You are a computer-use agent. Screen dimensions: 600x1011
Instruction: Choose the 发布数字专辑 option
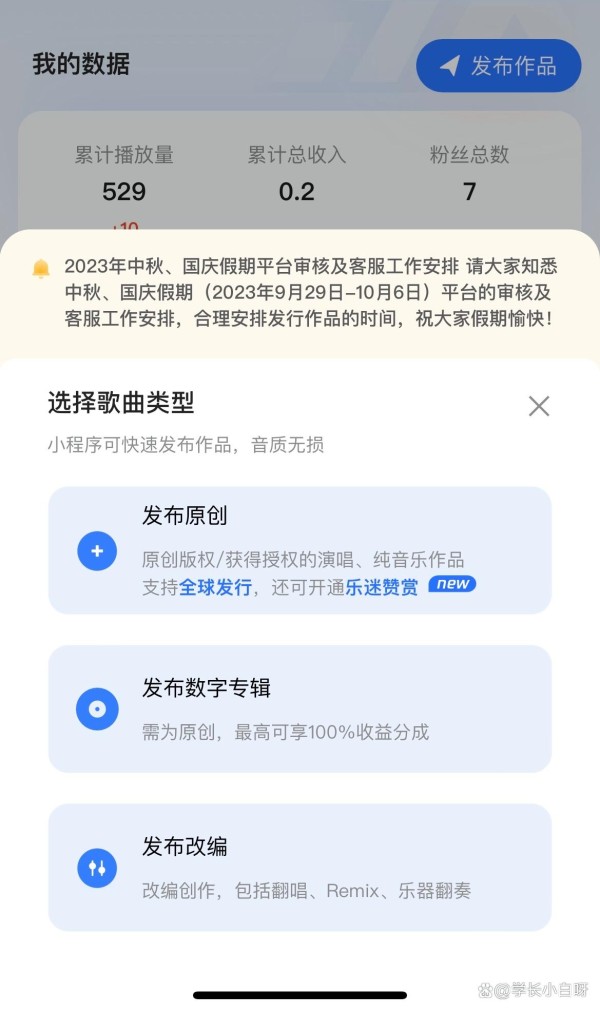pyautogui.click(x=300, y=709)
